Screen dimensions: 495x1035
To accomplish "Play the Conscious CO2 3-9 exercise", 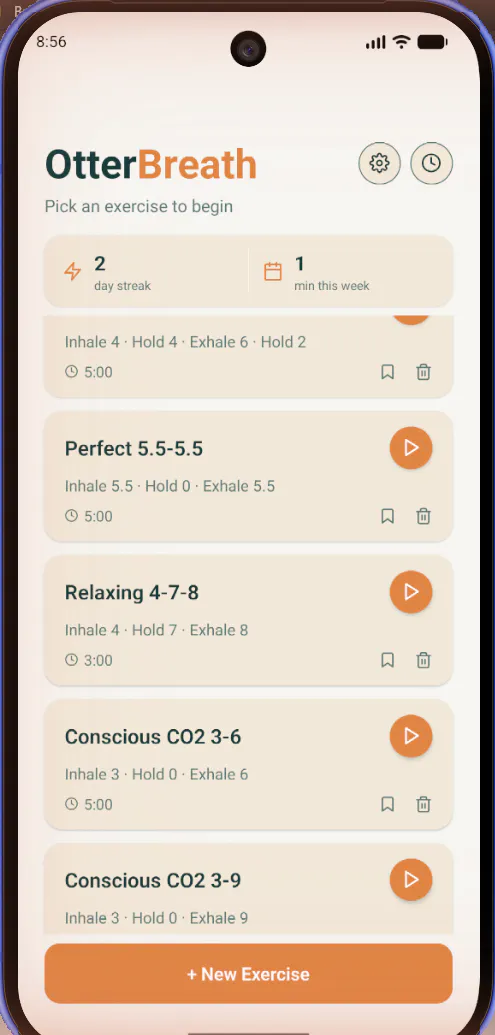I will [x=411, y=880].
